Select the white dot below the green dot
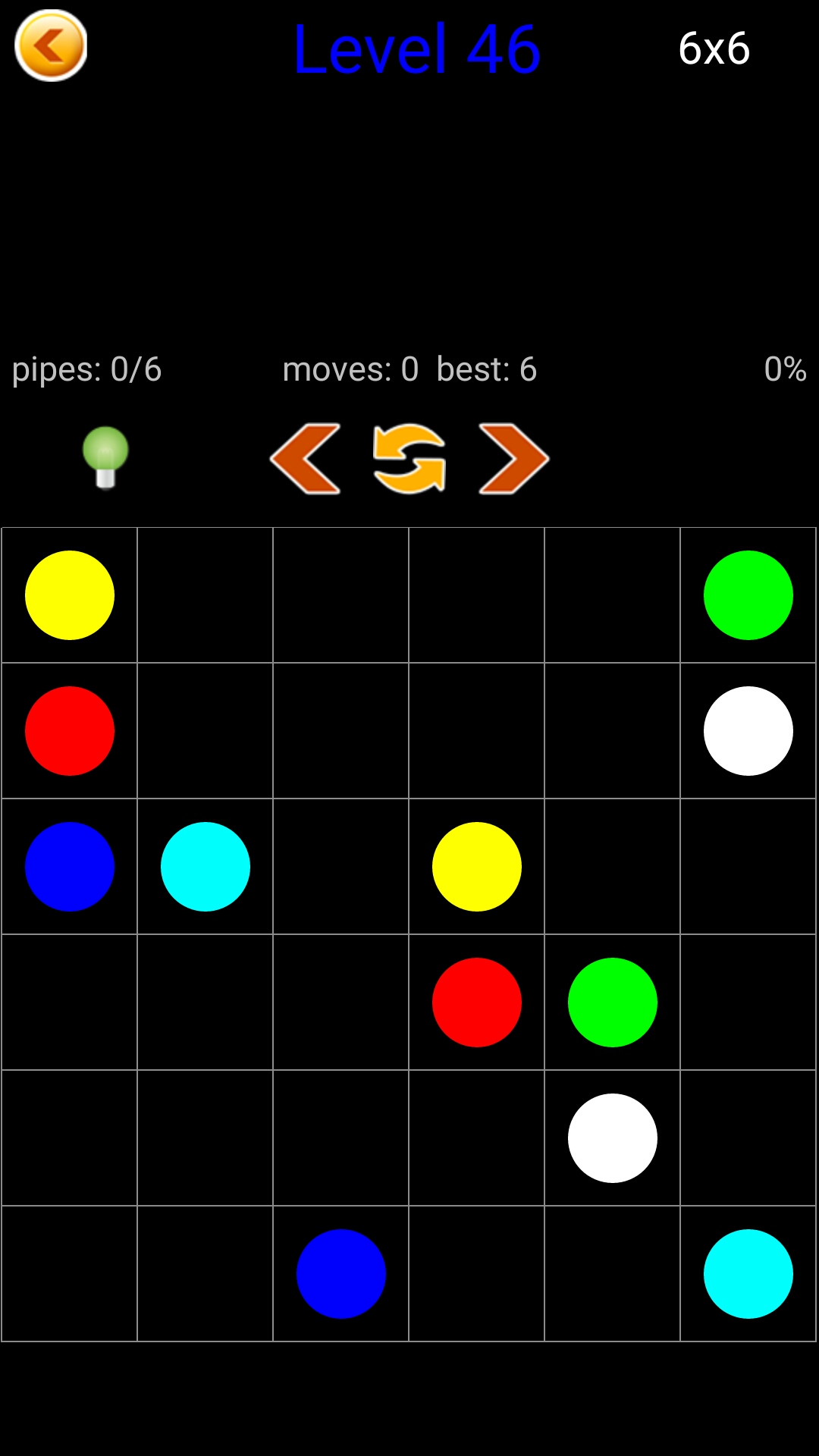The width and height of the screenshot is (819, 1456). pos(613,1138)
